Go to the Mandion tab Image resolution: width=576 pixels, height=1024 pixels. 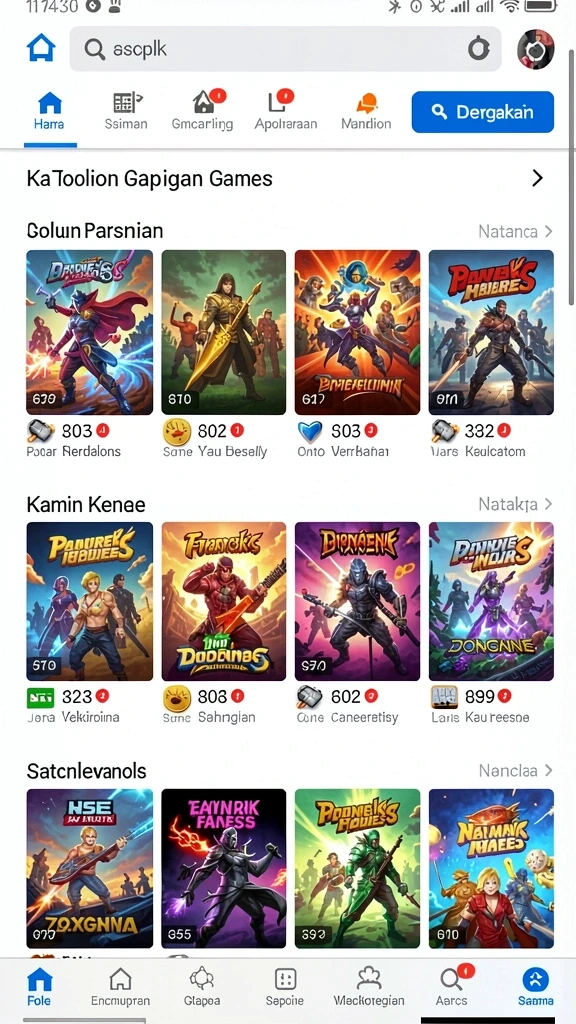click(x=366, y=112)
